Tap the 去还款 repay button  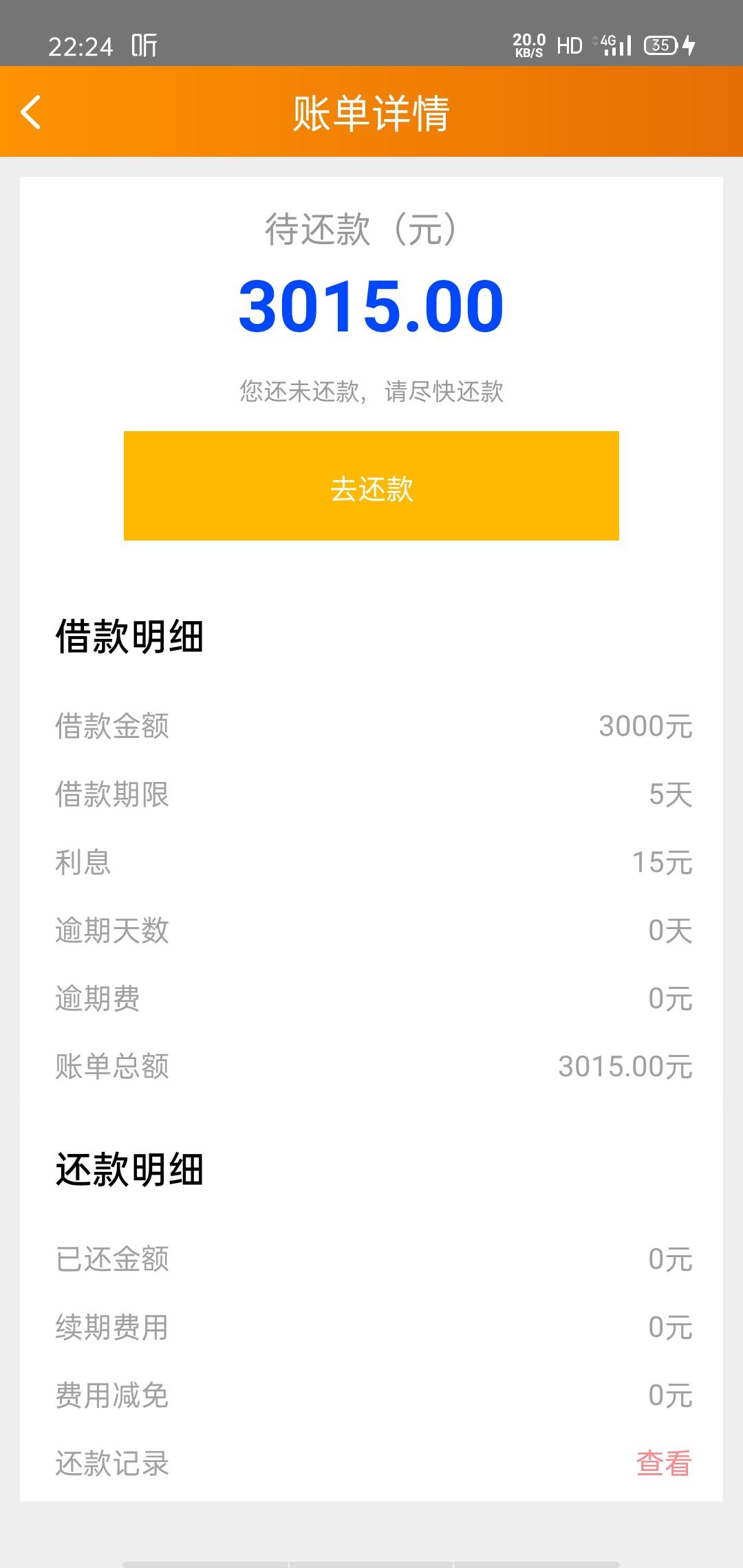[x=371, y=486]
